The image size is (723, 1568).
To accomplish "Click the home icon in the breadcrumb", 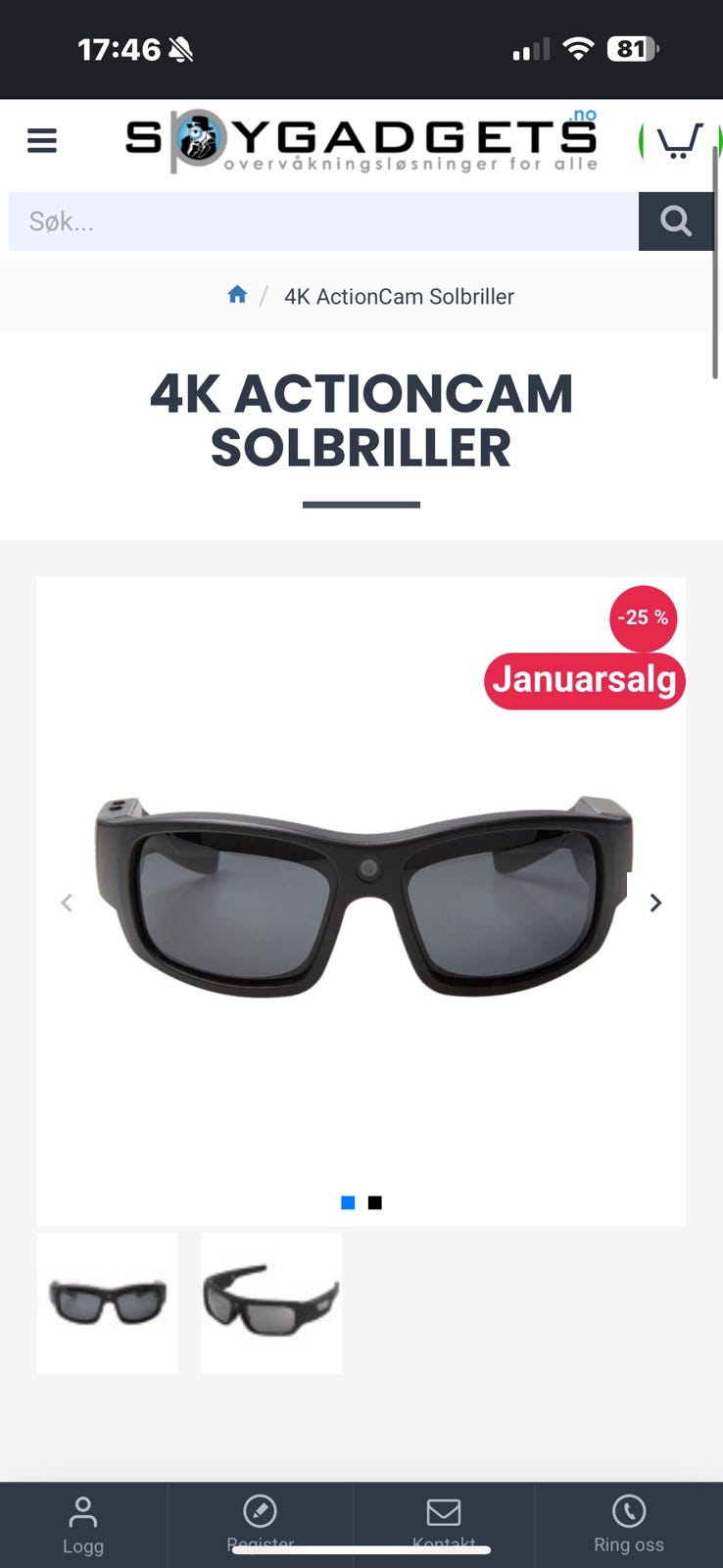I will coord(237,293).
